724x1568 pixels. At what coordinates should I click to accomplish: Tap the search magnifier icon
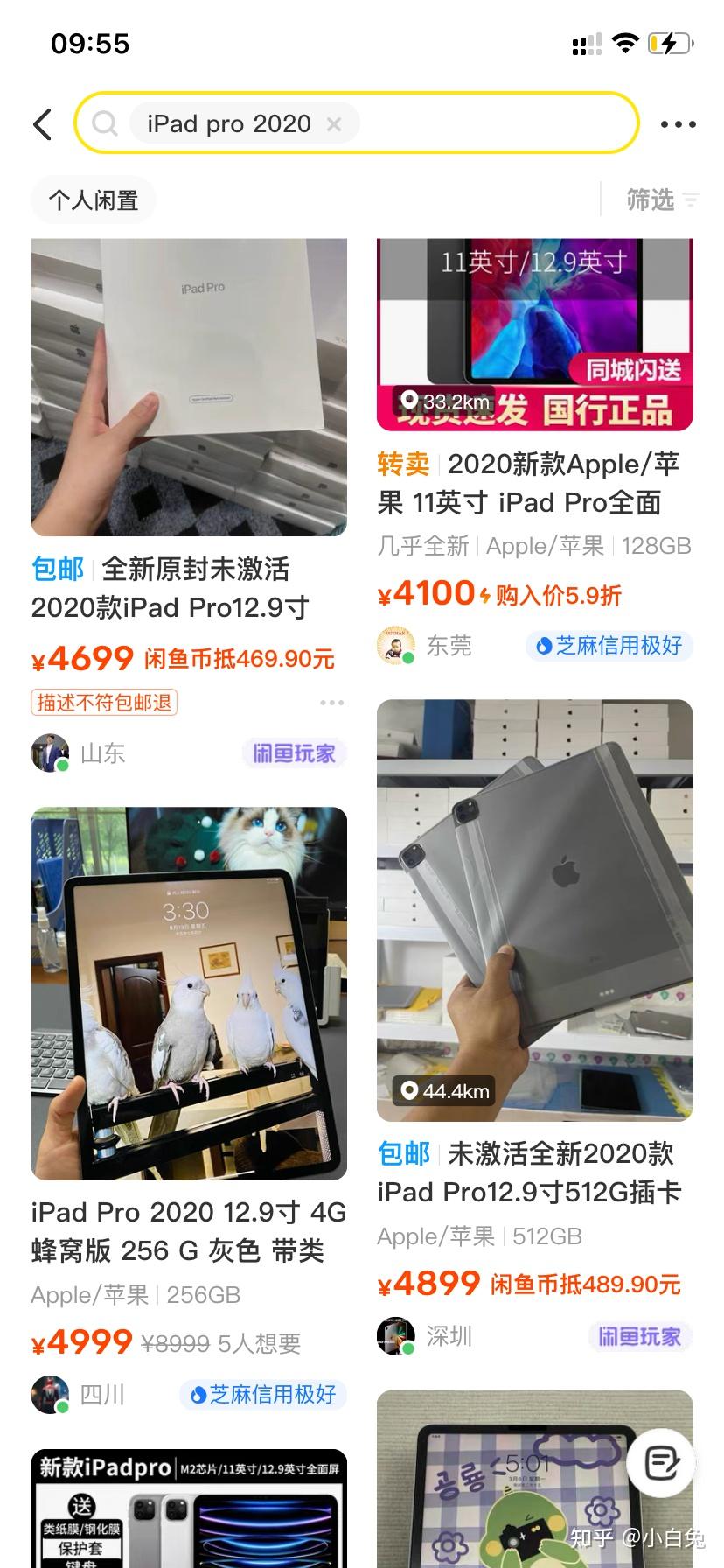point(104,123)
